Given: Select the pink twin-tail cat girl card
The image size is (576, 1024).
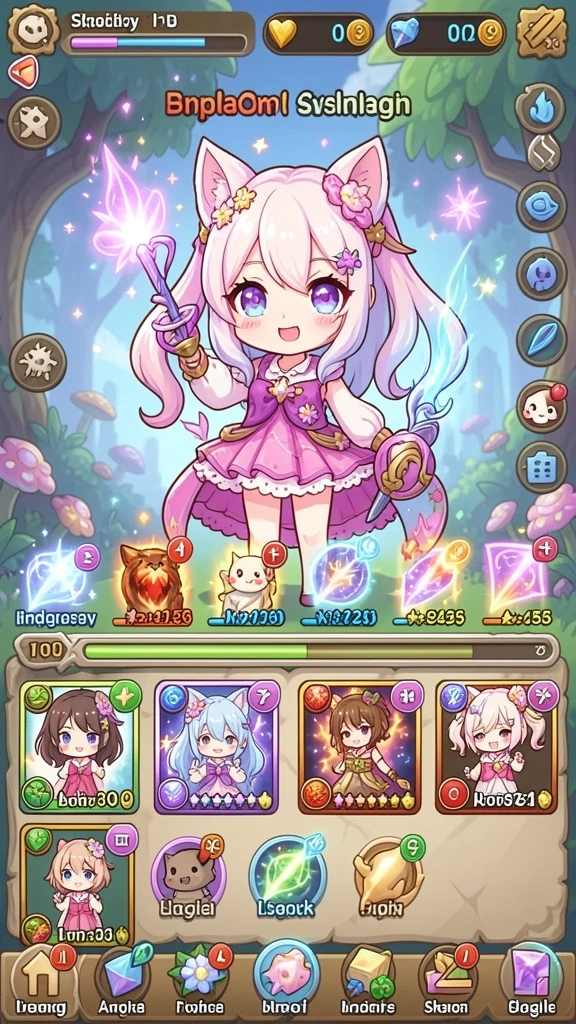Looking at the screenshot, I should (496, 746).
